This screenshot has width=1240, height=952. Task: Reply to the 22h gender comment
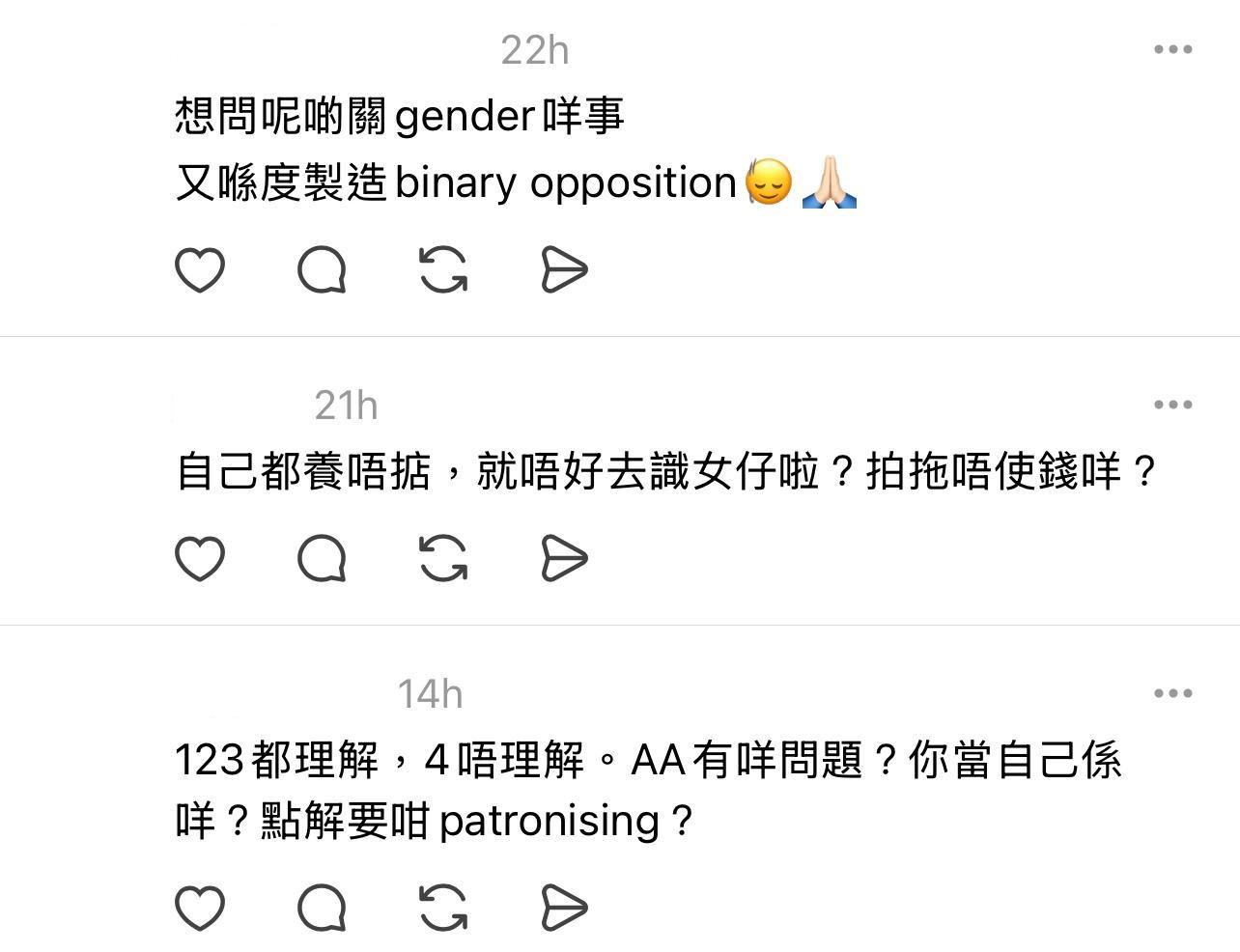pyautogui.click(x=322, y=269)
